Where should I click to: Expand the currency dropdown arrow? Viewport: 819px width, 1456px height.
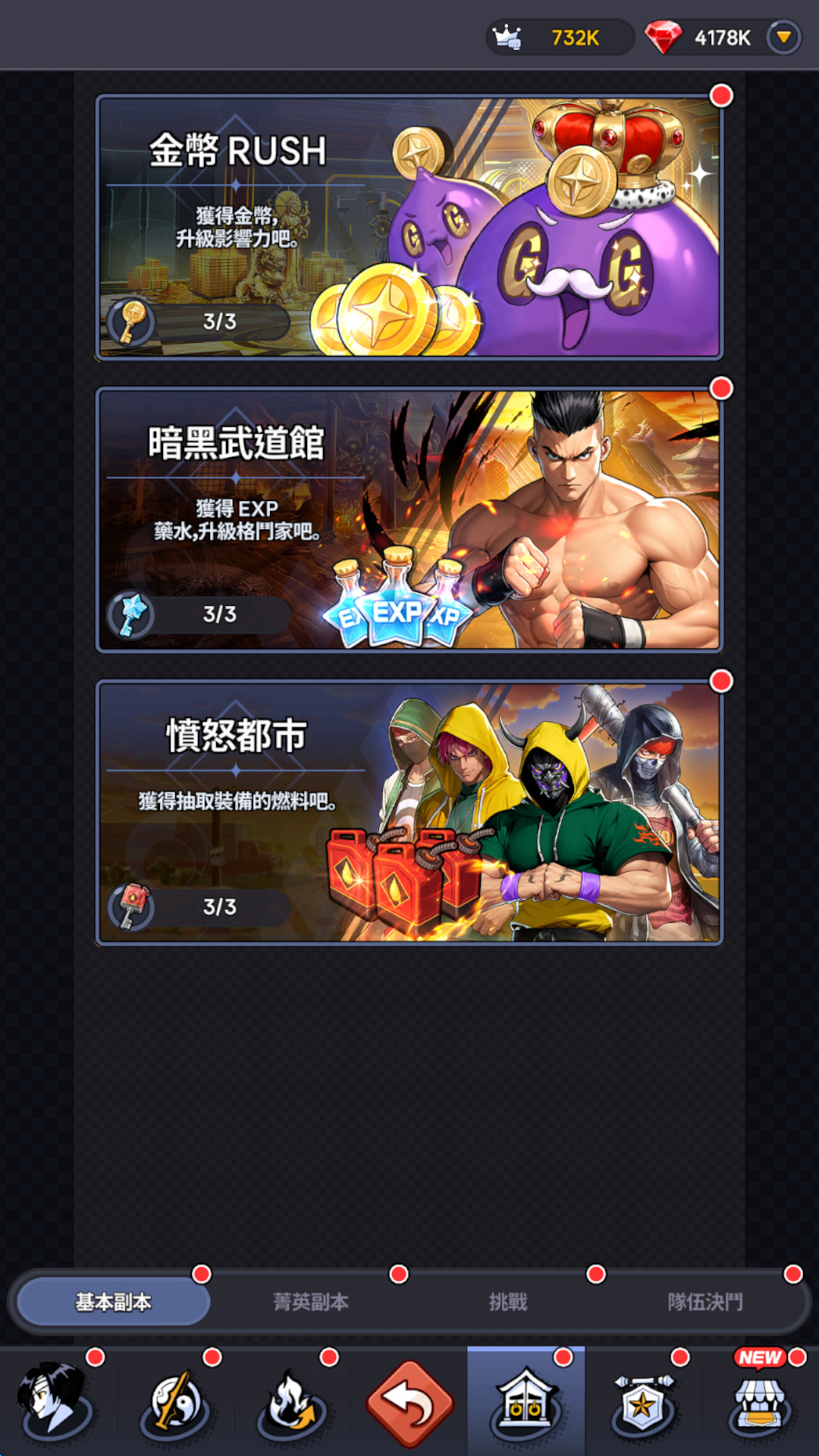(783, 37)
